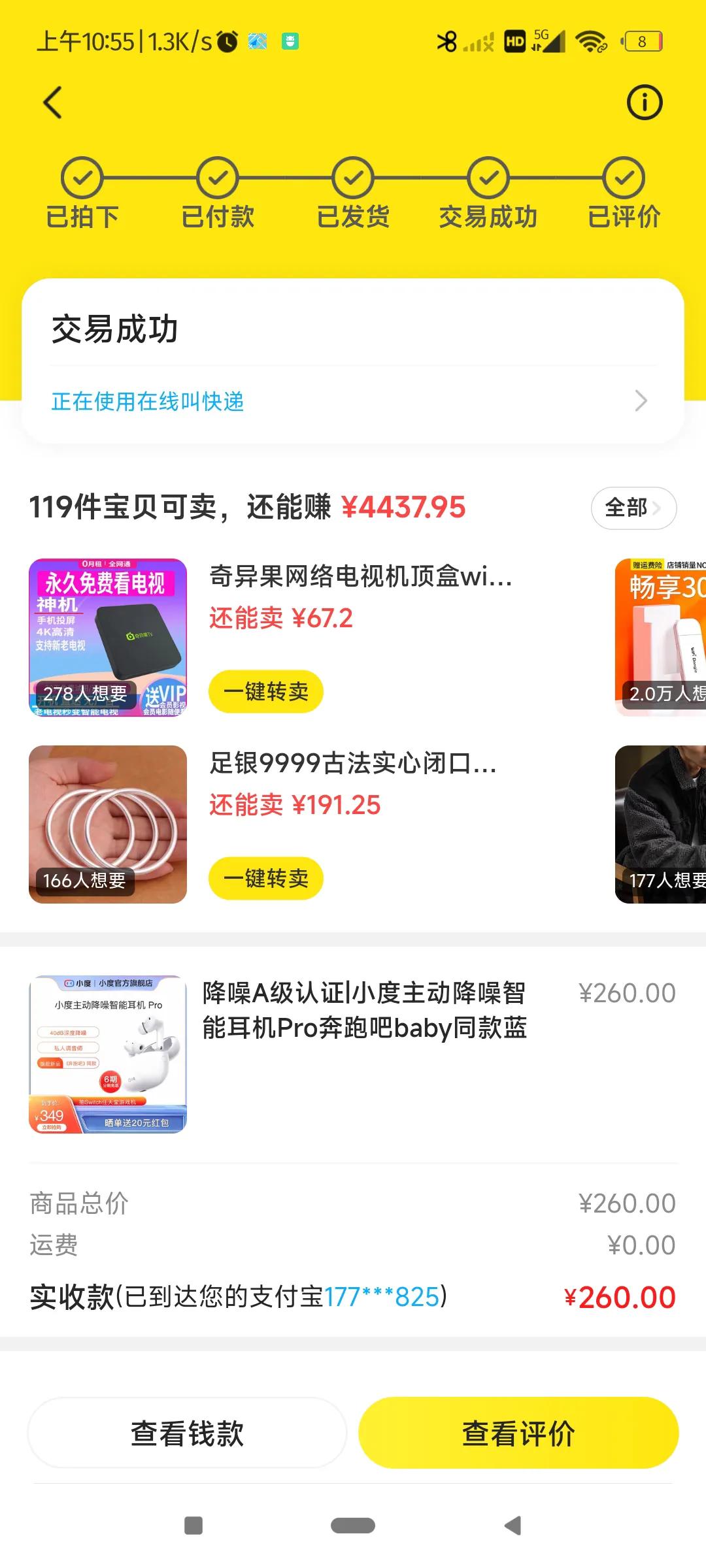Open the order info circle icon
This screenshot has height=1568, width=706.
645,102
